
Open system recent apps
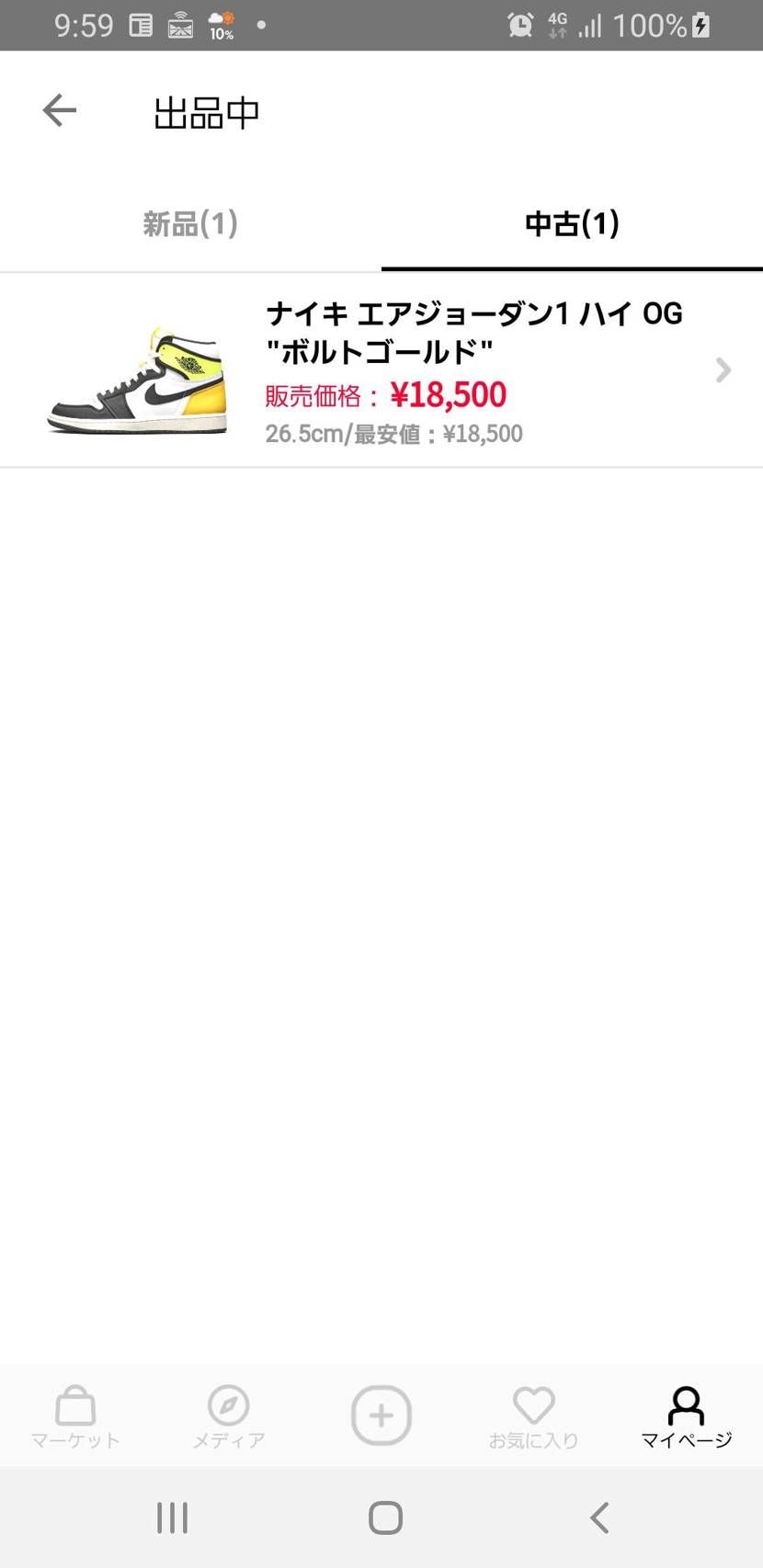point(172,1517)
